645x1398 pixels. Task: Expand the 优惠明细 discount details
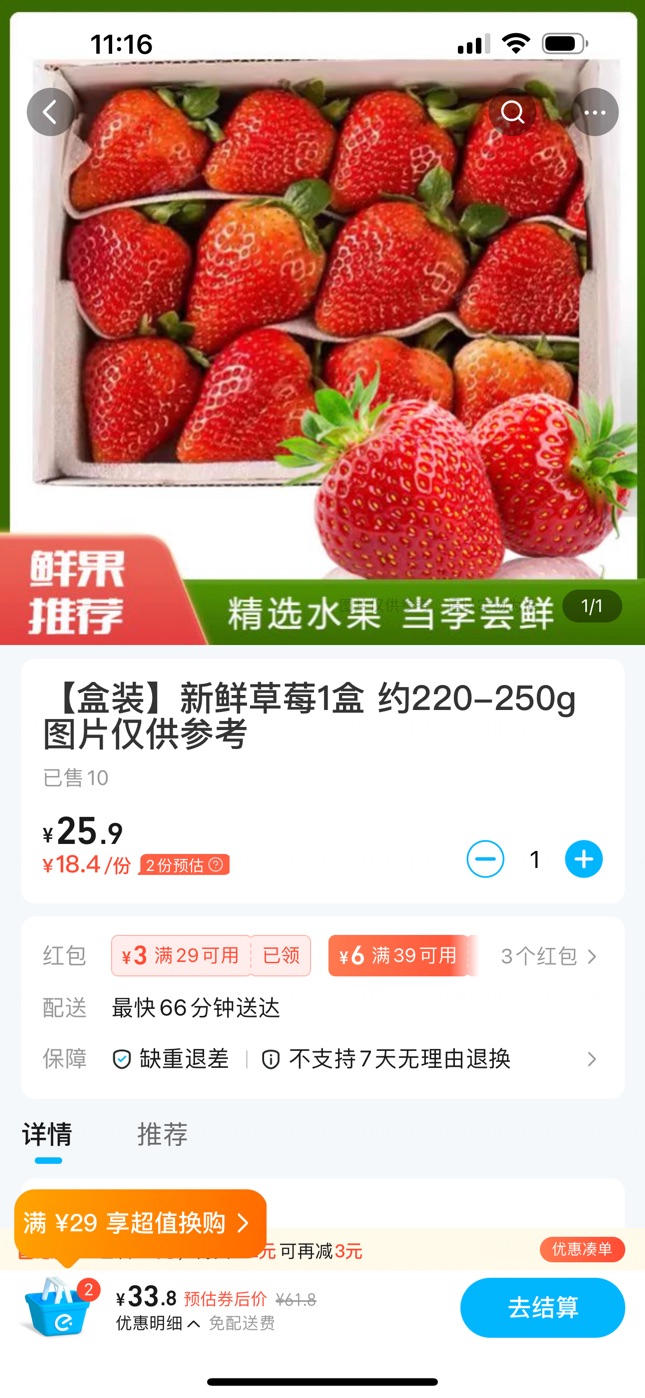click(158, 1323)
